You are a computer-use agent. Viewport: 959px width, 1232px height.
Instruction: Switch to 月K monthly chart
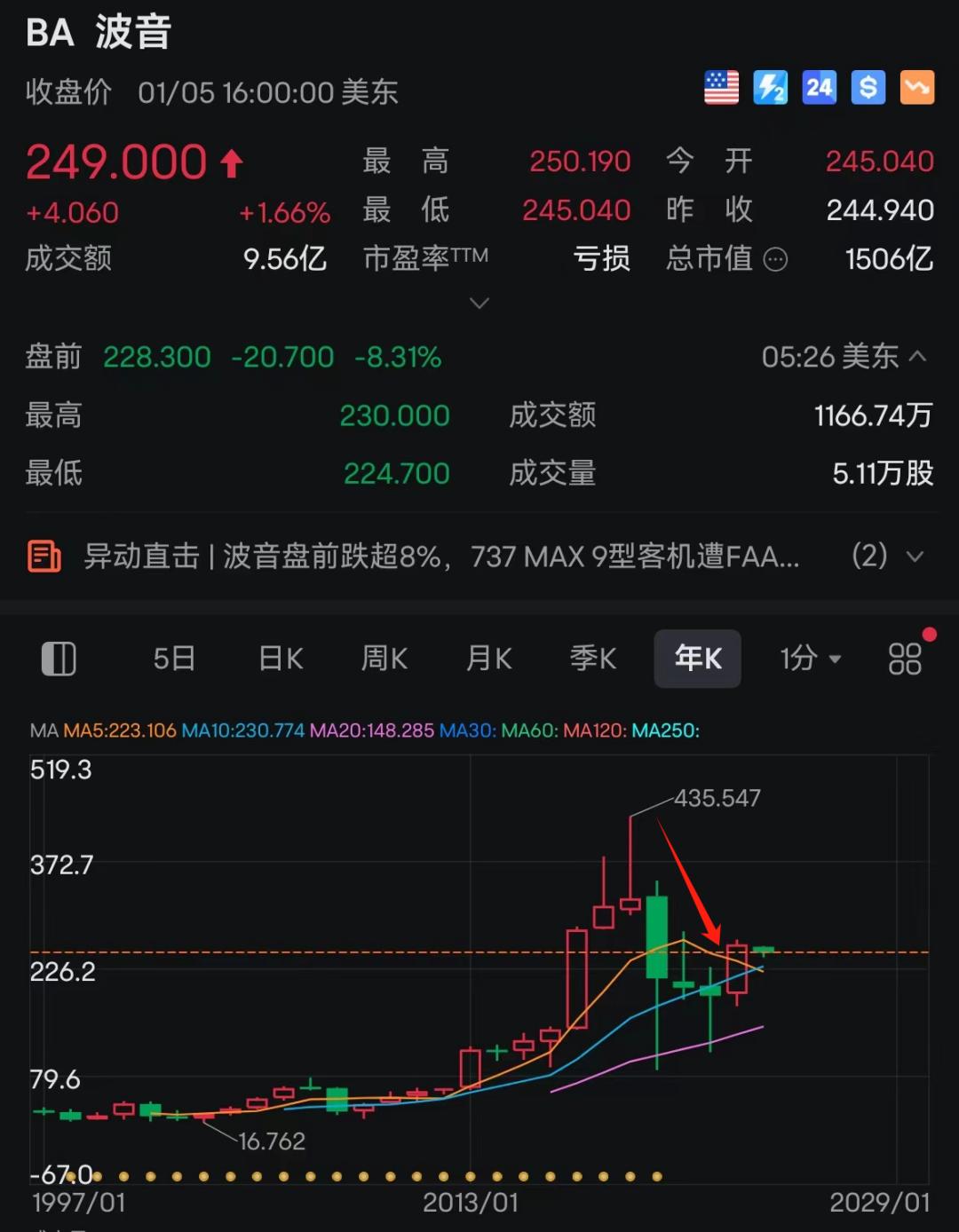click(488, 659)
